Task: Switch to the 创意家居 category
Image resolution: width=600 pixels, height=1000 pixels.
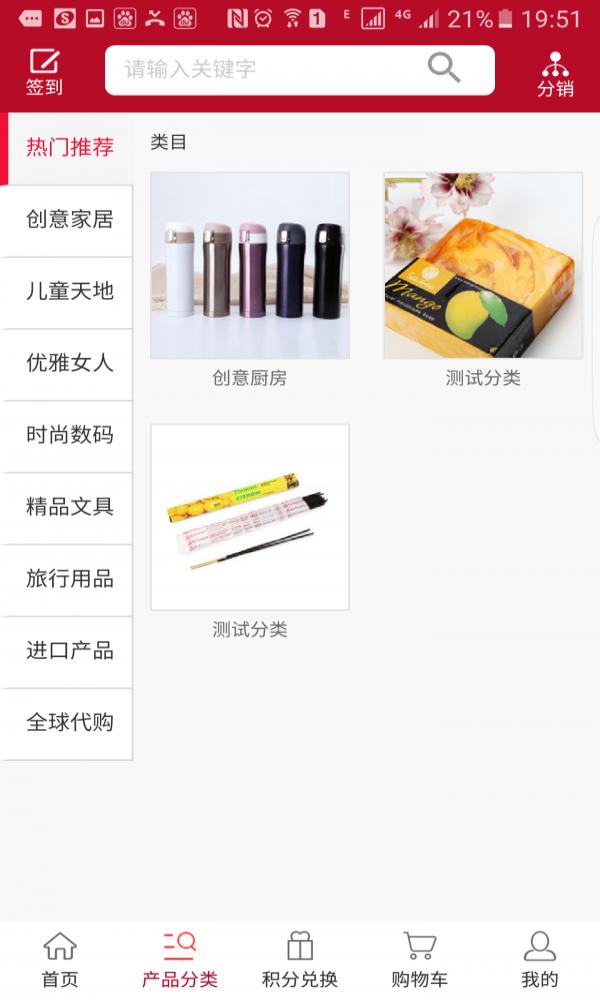Action: click(69, 220)
